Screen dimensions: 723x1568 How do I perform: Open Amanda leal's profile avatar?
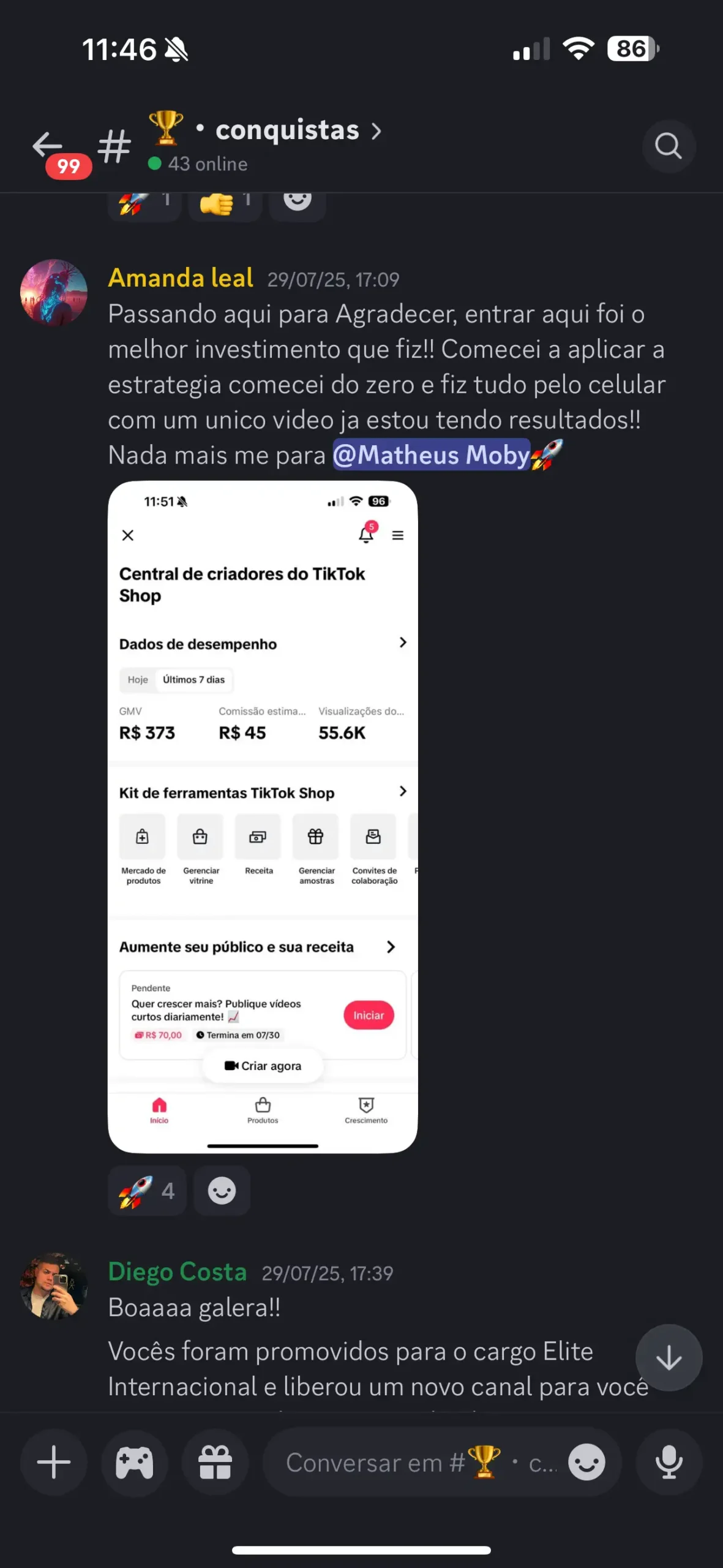(54, 292)
